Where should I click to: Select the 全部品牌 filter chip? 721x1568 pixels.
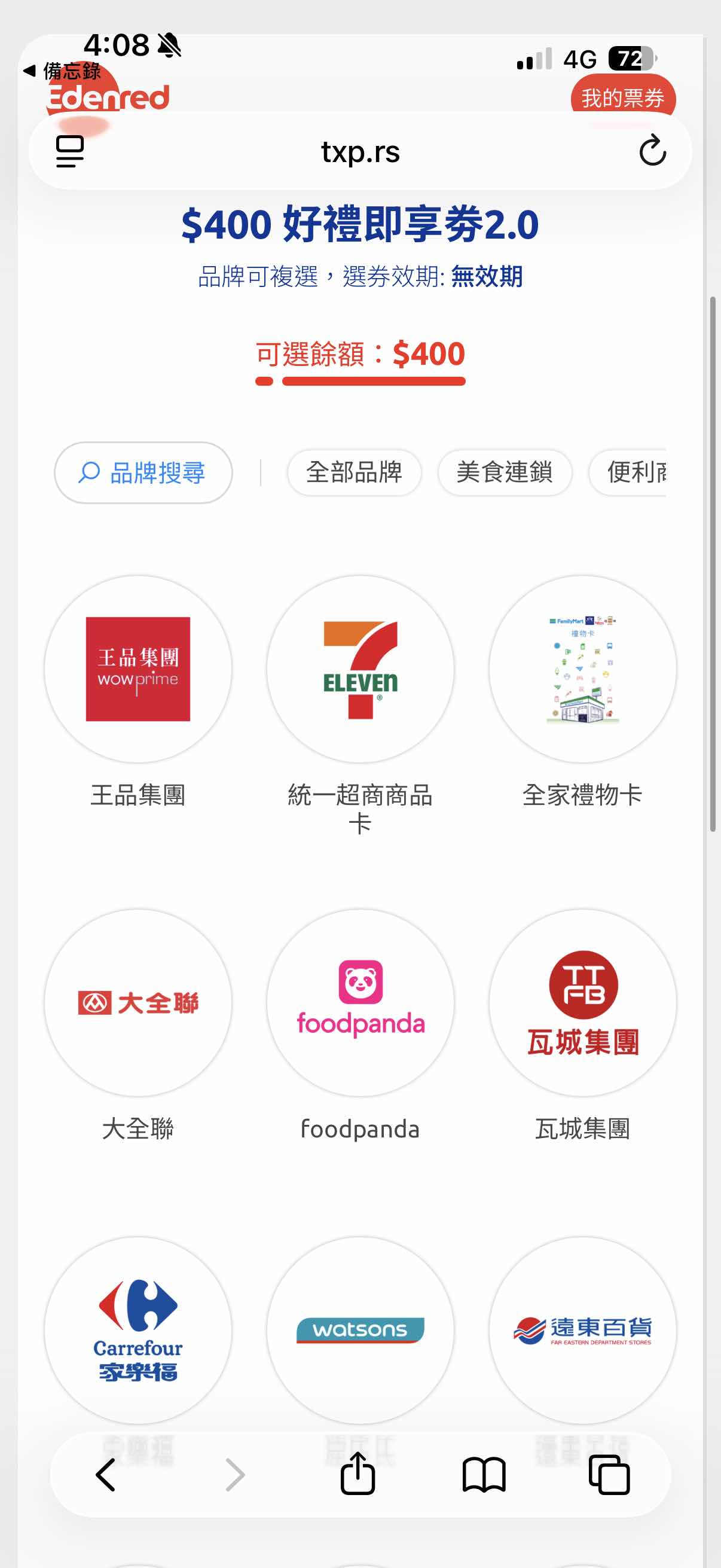click(354, 472)
